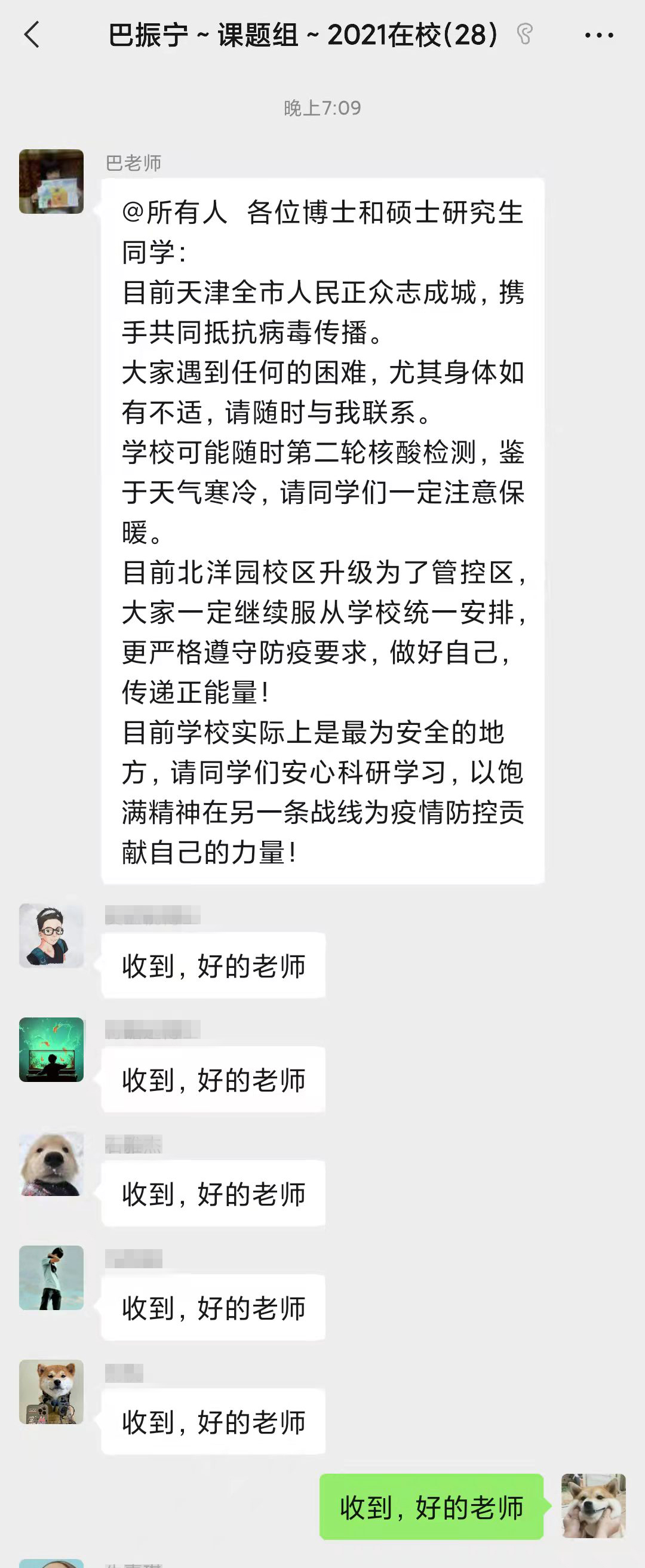Open the three-dot chat info menu
Screen dimensions: 645x1568
tap(598, 35)
